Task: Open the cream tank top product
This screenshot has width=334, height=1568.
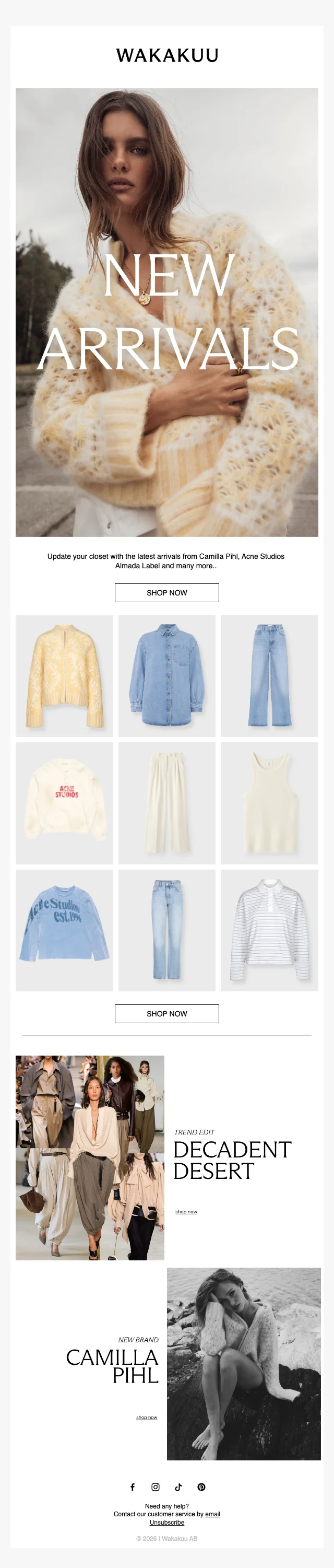Action: click(x=269, y=803)
